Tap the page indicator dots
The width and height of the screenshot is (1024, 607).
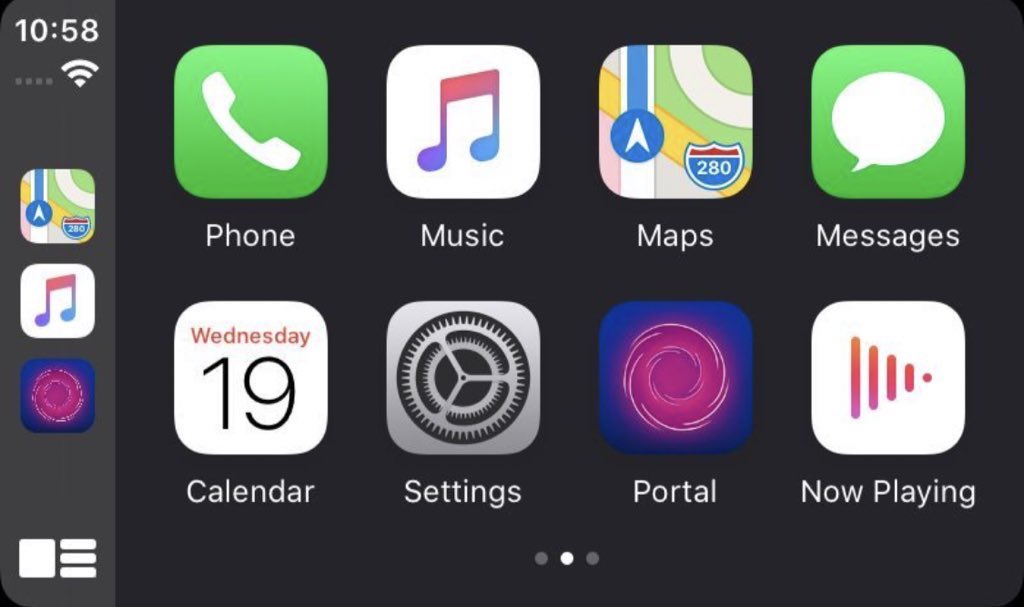point(566,558)
